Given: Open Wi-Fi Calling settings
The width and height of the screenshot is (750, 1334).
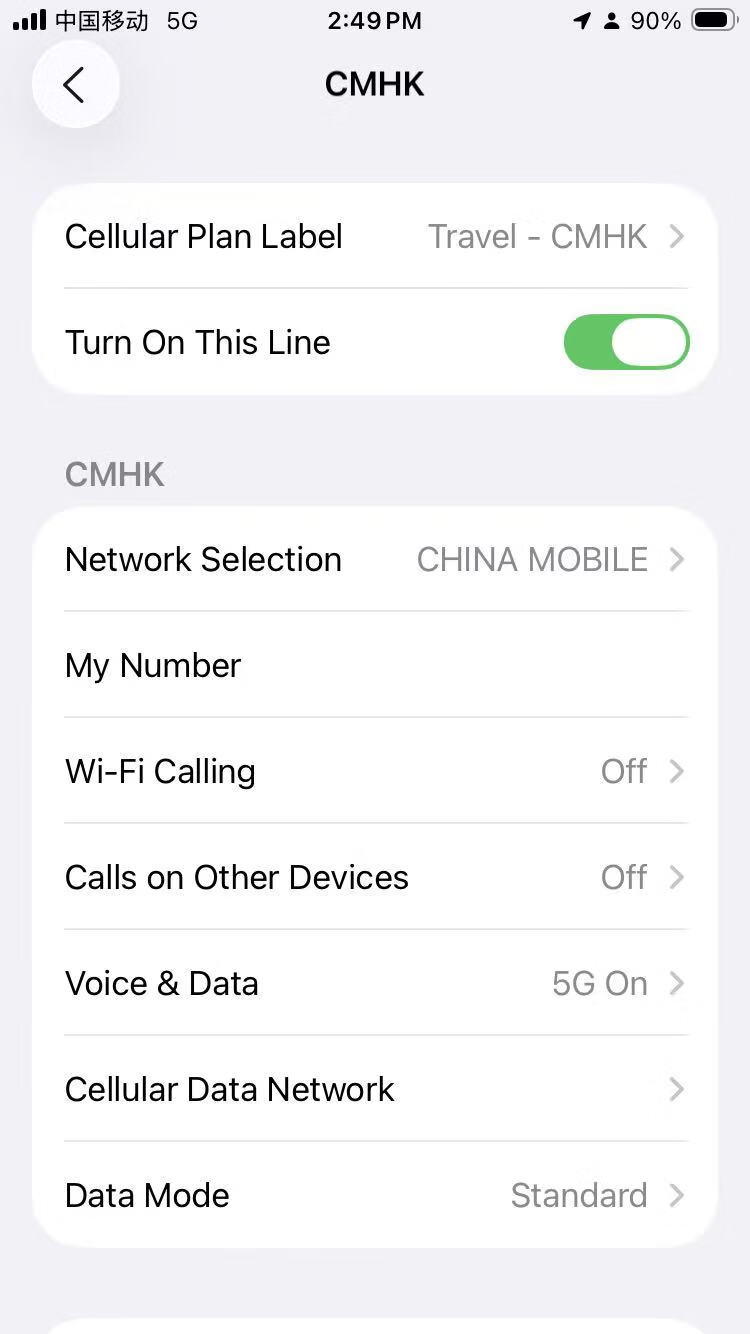Looking at the screenshot, I should tap(375, 772).
